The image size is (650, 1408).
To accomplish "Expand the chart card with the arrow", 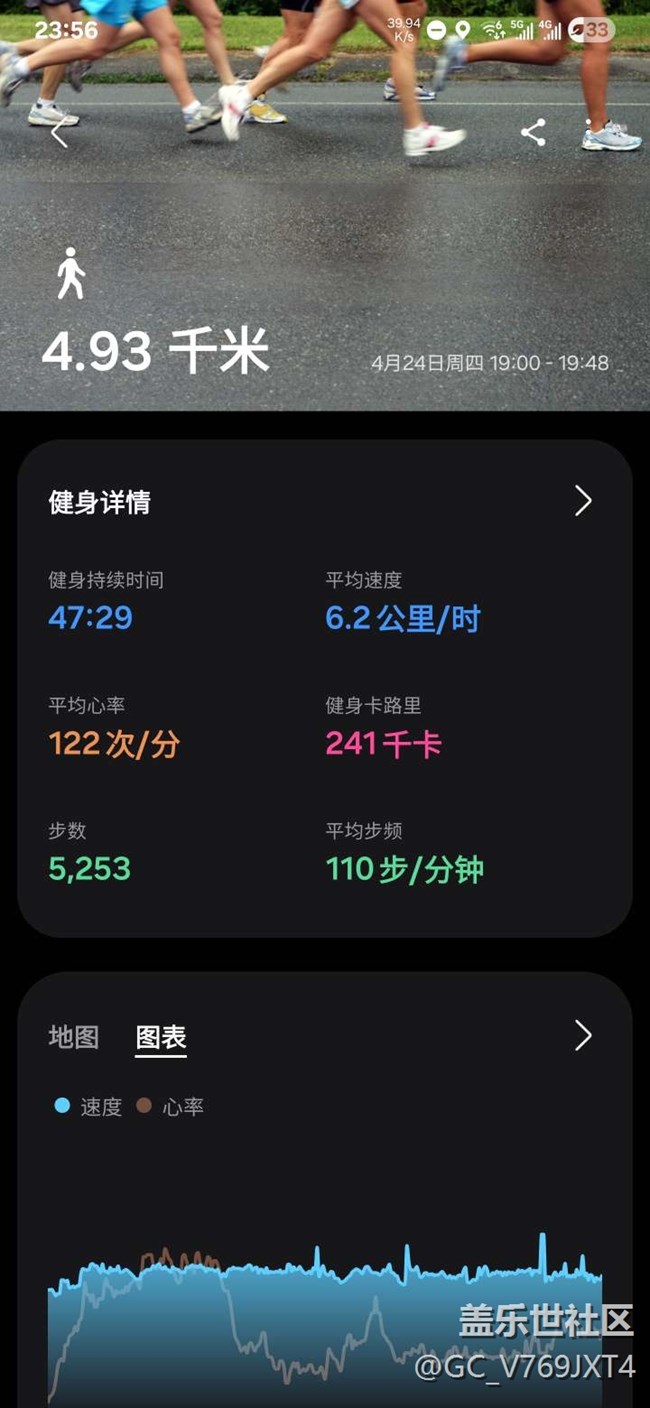I will pos(583,1036).
